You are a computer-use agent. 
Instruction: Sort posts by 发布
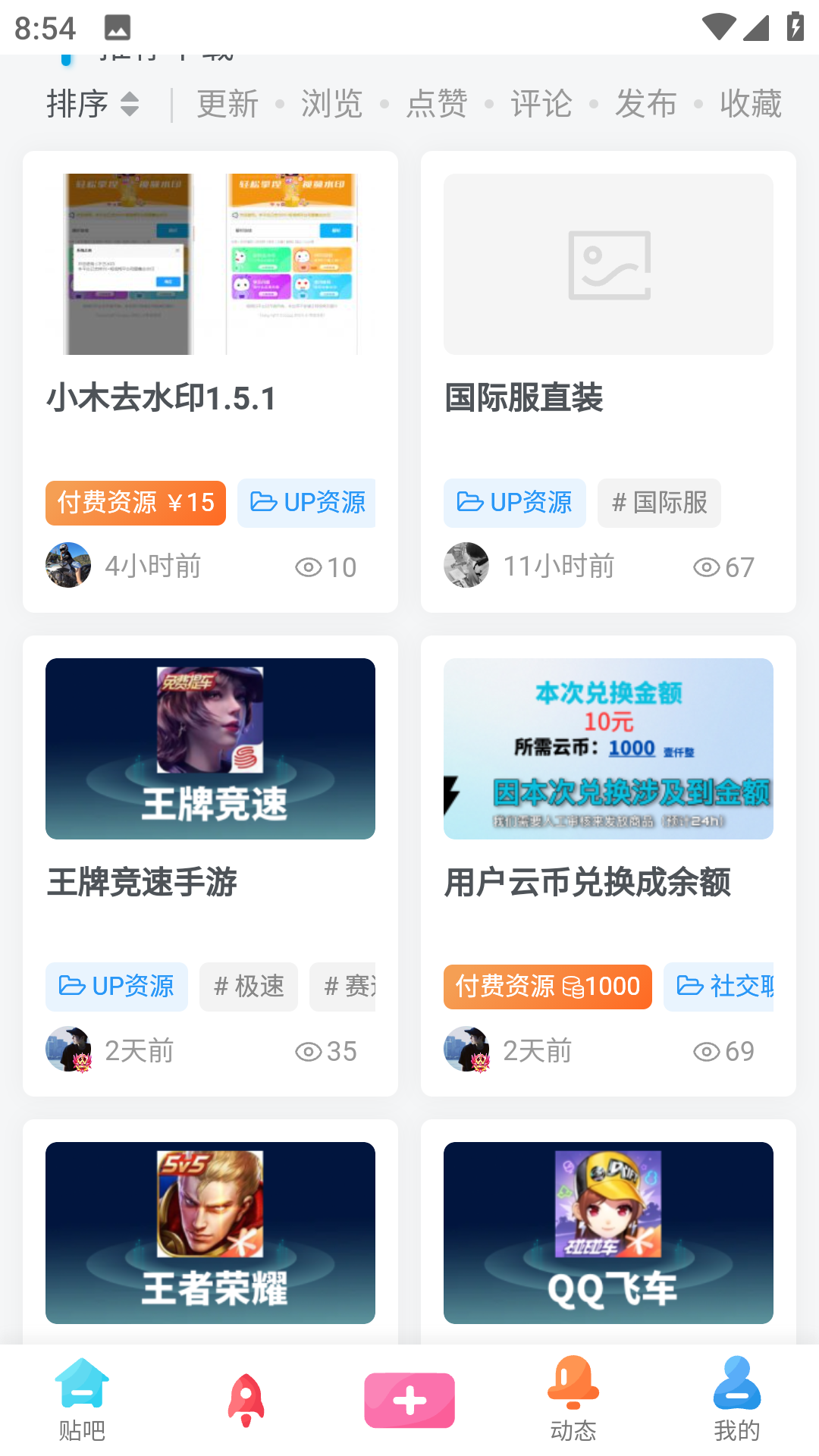tap(645, 104)
